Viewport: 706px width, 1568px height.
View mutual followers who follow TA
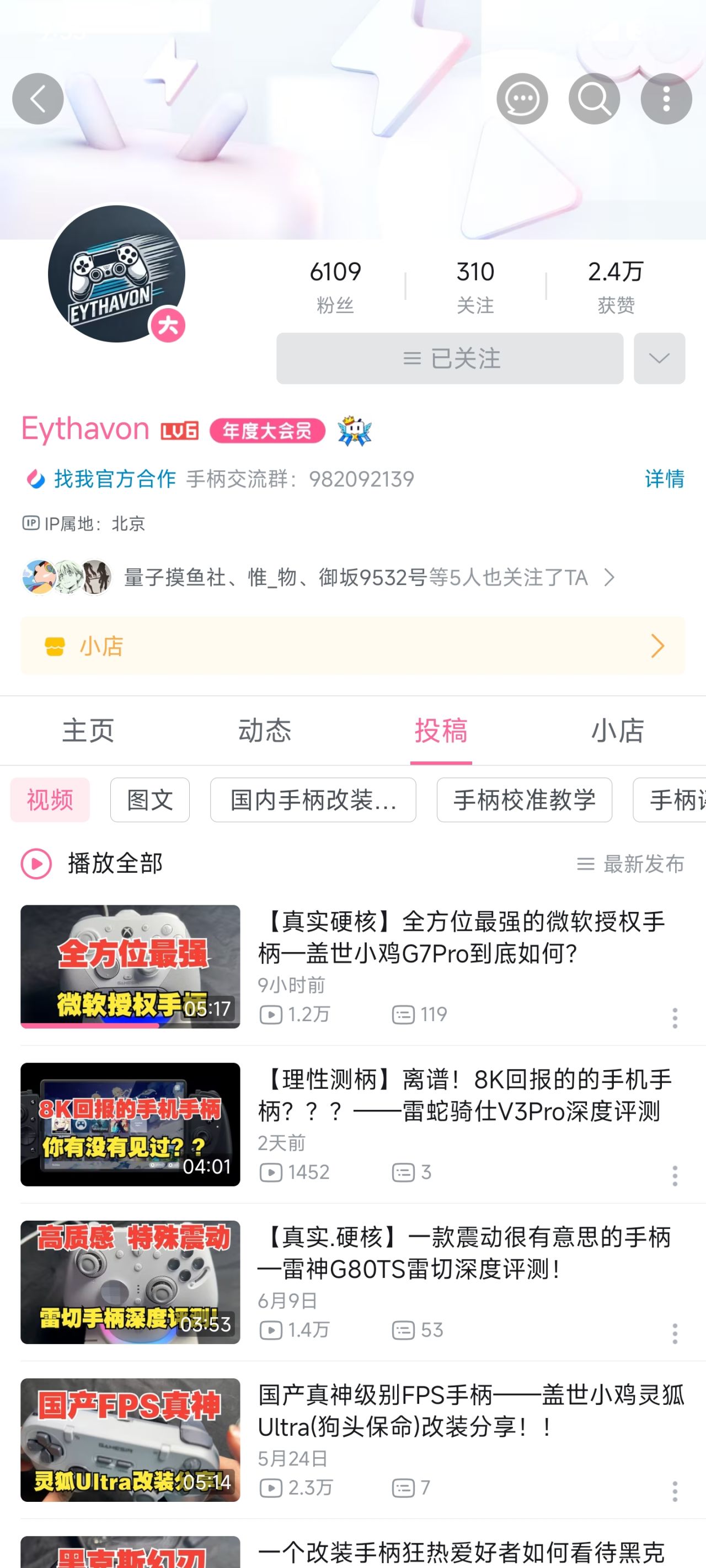coord(354,577)
